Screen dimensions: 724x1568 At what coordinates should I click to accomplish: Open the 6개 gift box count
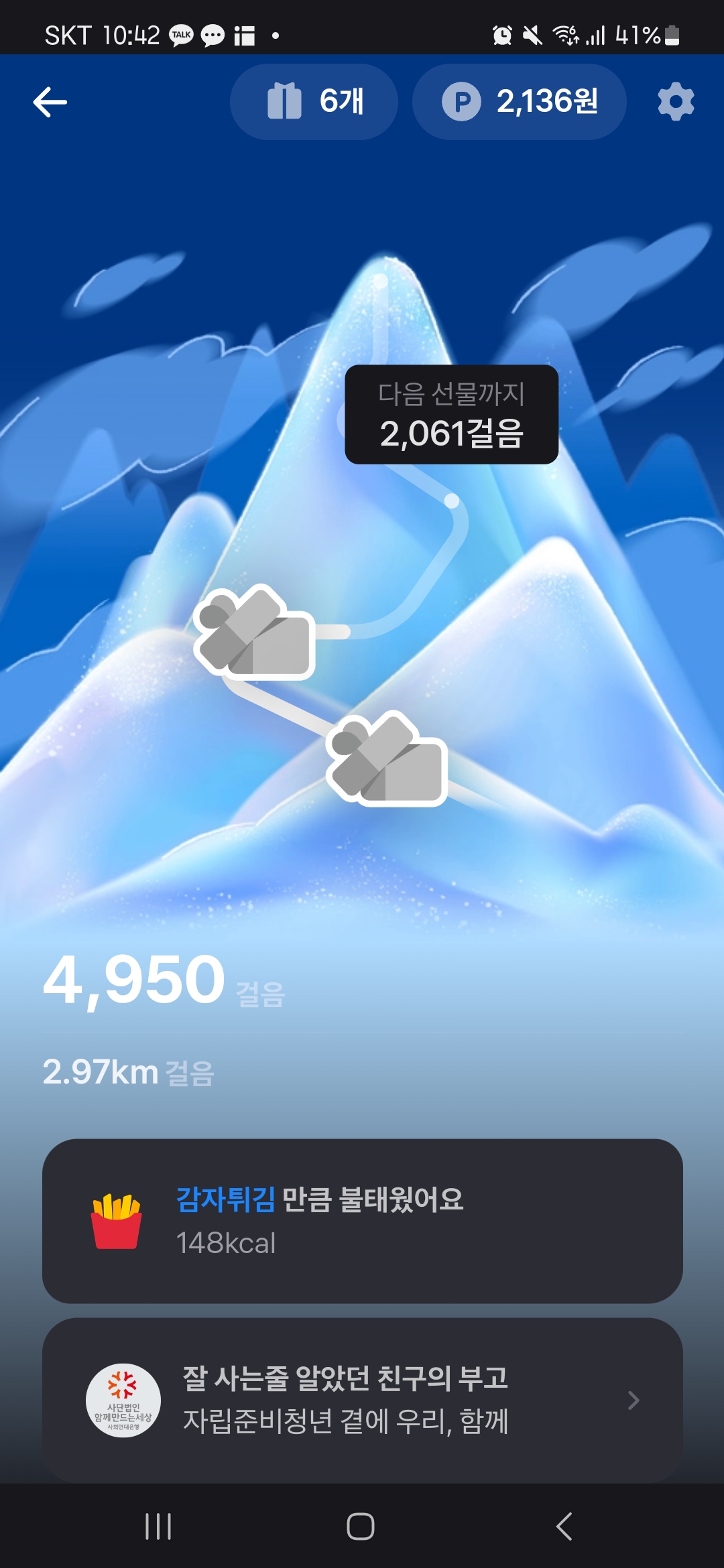(314, 102)
